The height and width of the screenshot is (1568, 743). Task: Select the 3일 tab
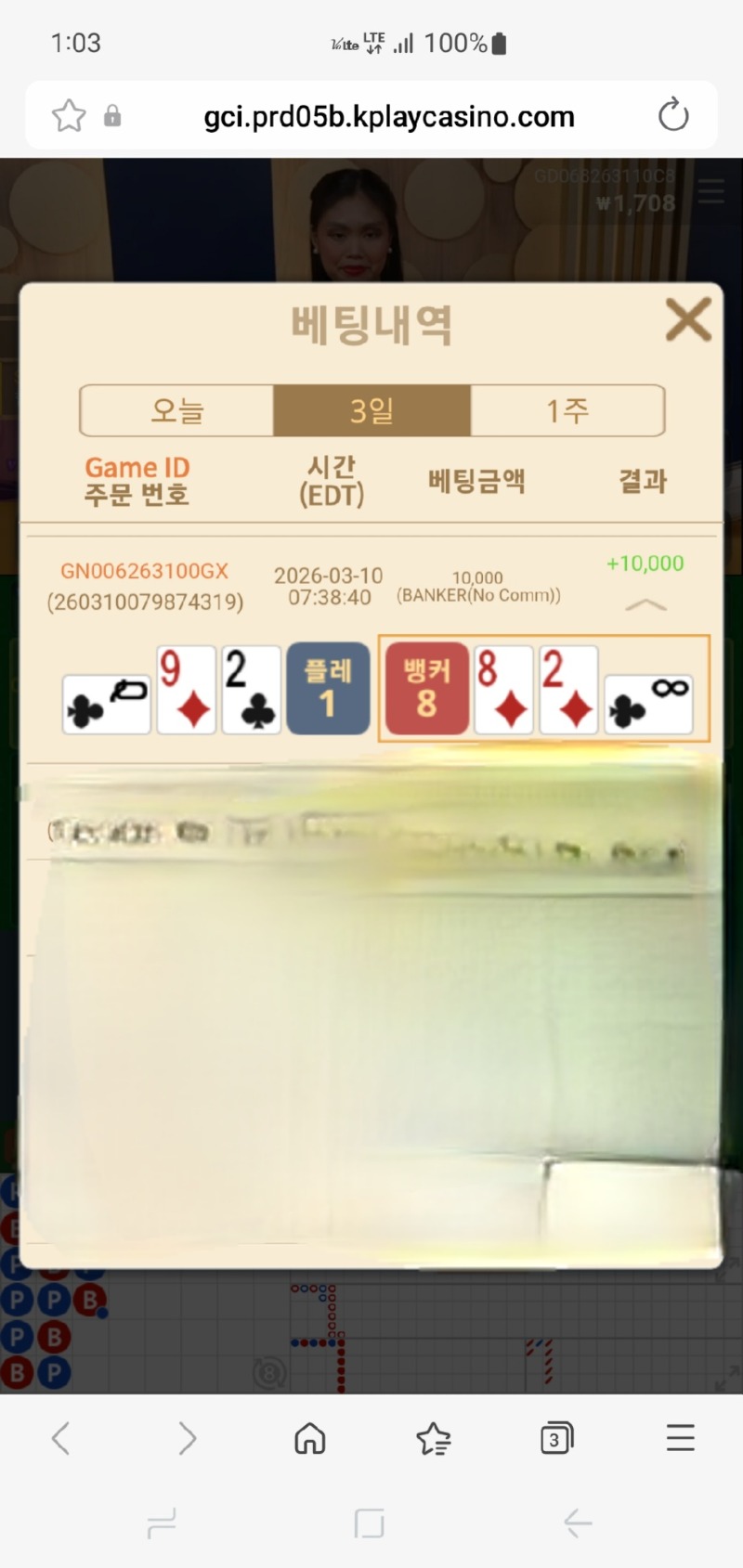coord(371,410)
